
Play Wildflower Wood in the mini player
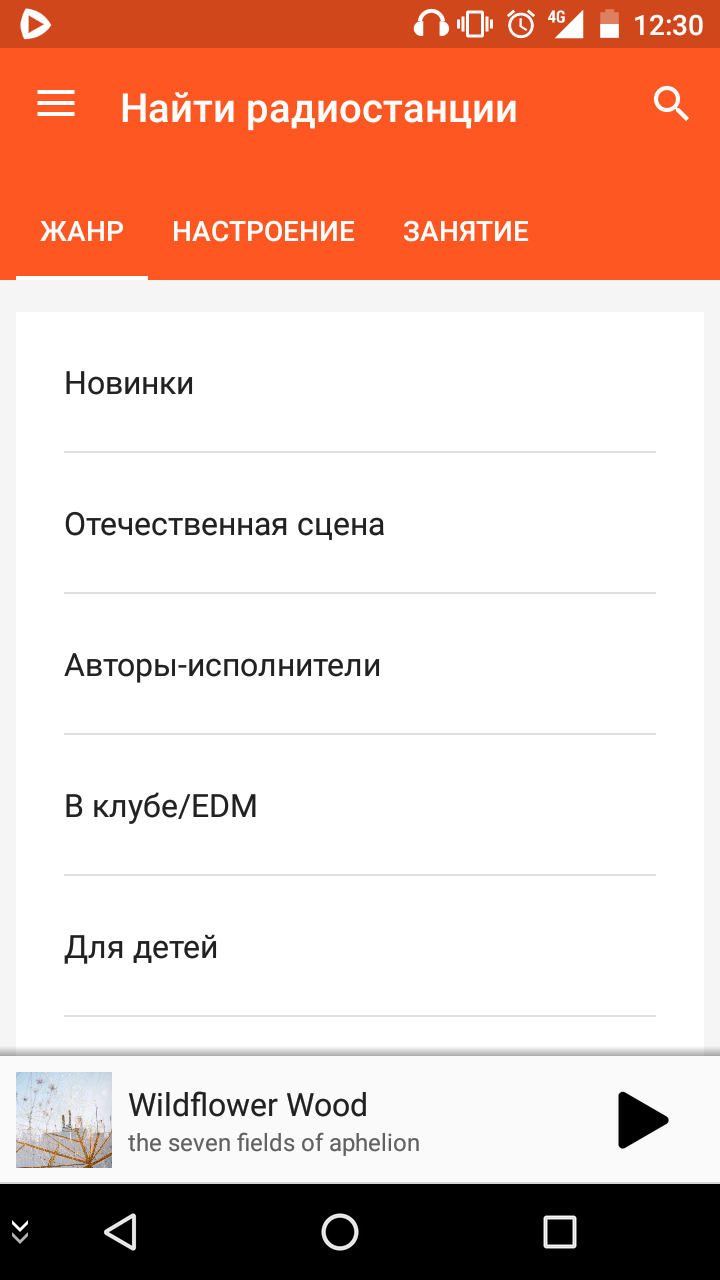(x=642, y=1120)
